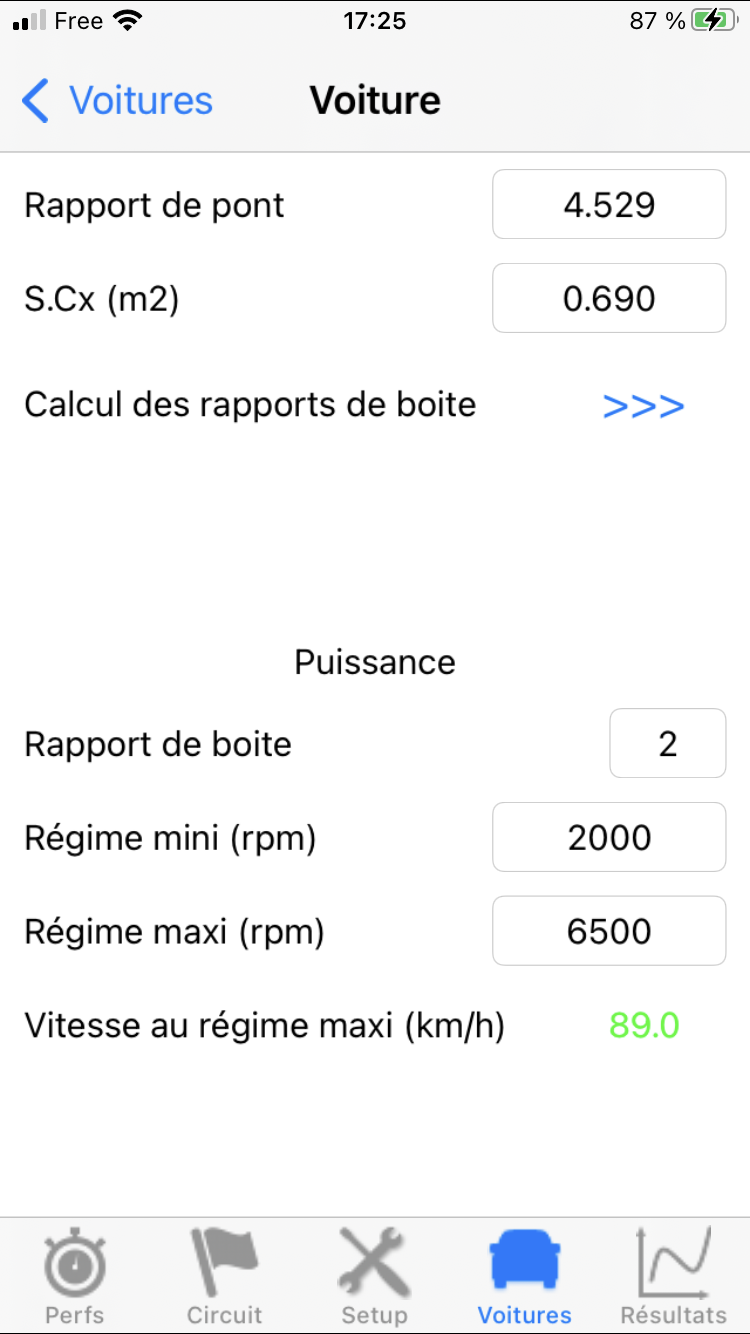Change the Rapport de boite value
The height and width of the screenshot is (1334, 750).
coord(667,744)
